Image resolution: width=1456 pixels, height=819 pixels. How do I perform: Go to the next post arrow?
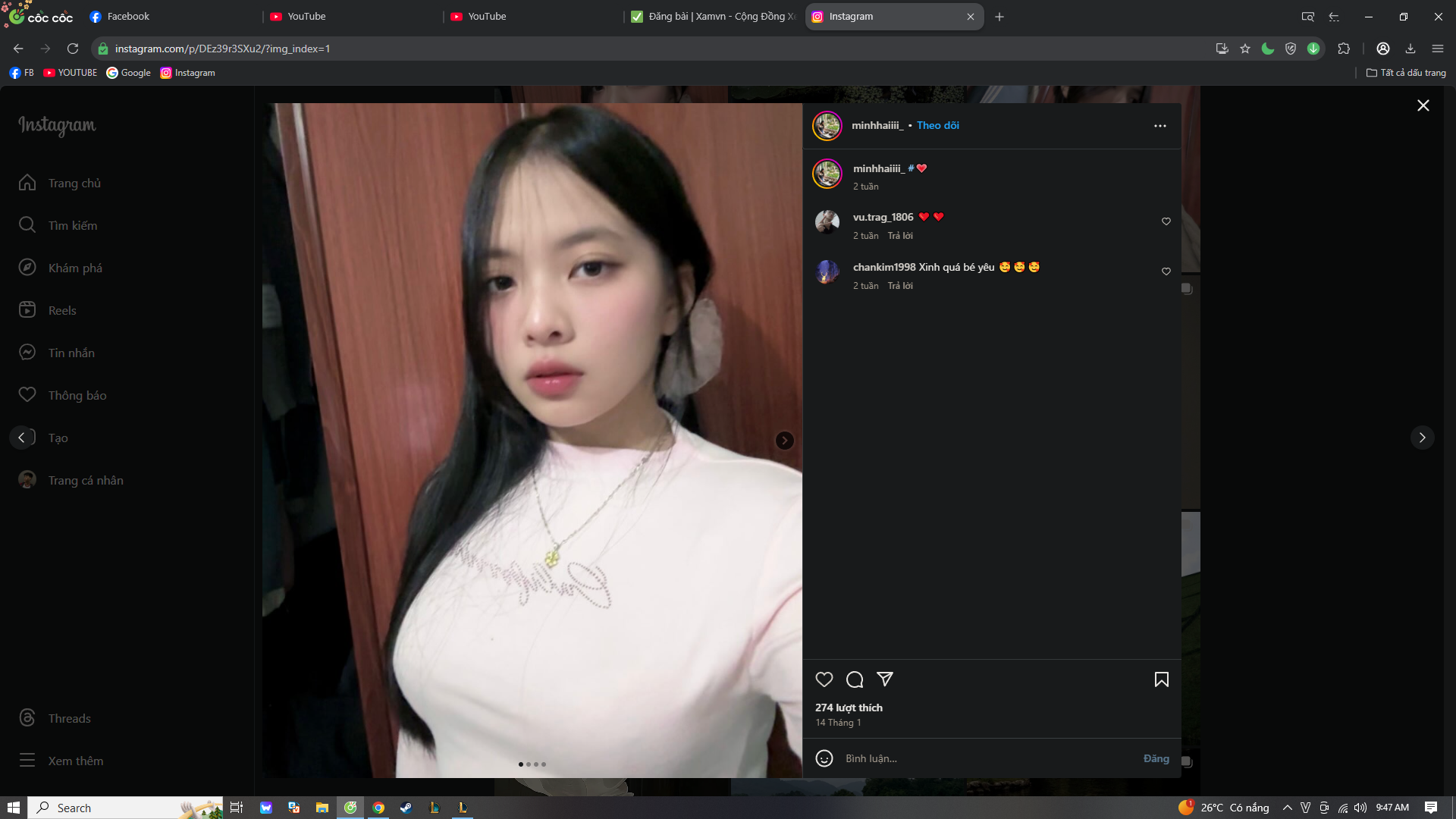[1422, 438]
